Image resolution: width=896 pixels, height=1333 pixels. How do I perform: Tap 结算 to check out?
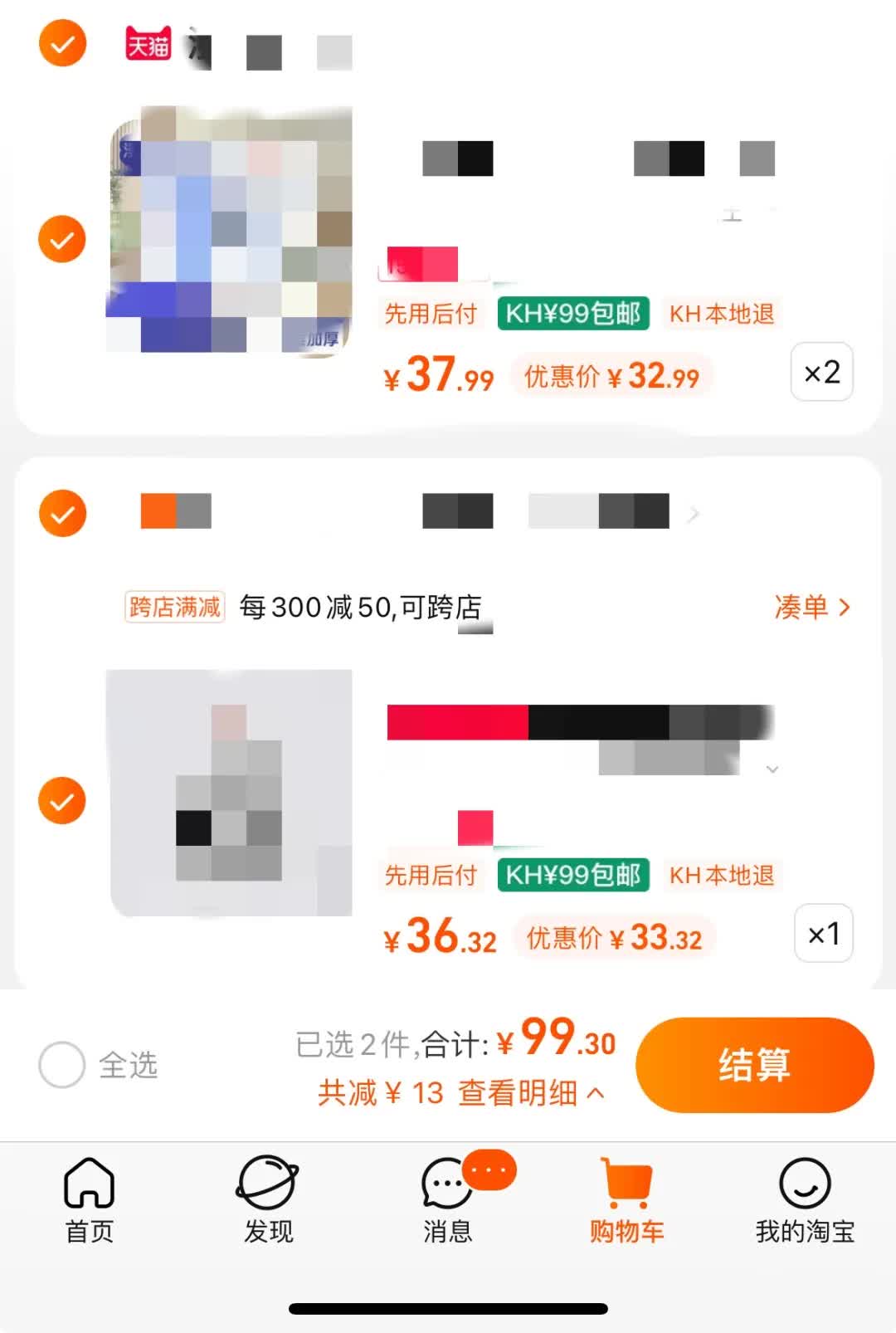(754, 1064)
